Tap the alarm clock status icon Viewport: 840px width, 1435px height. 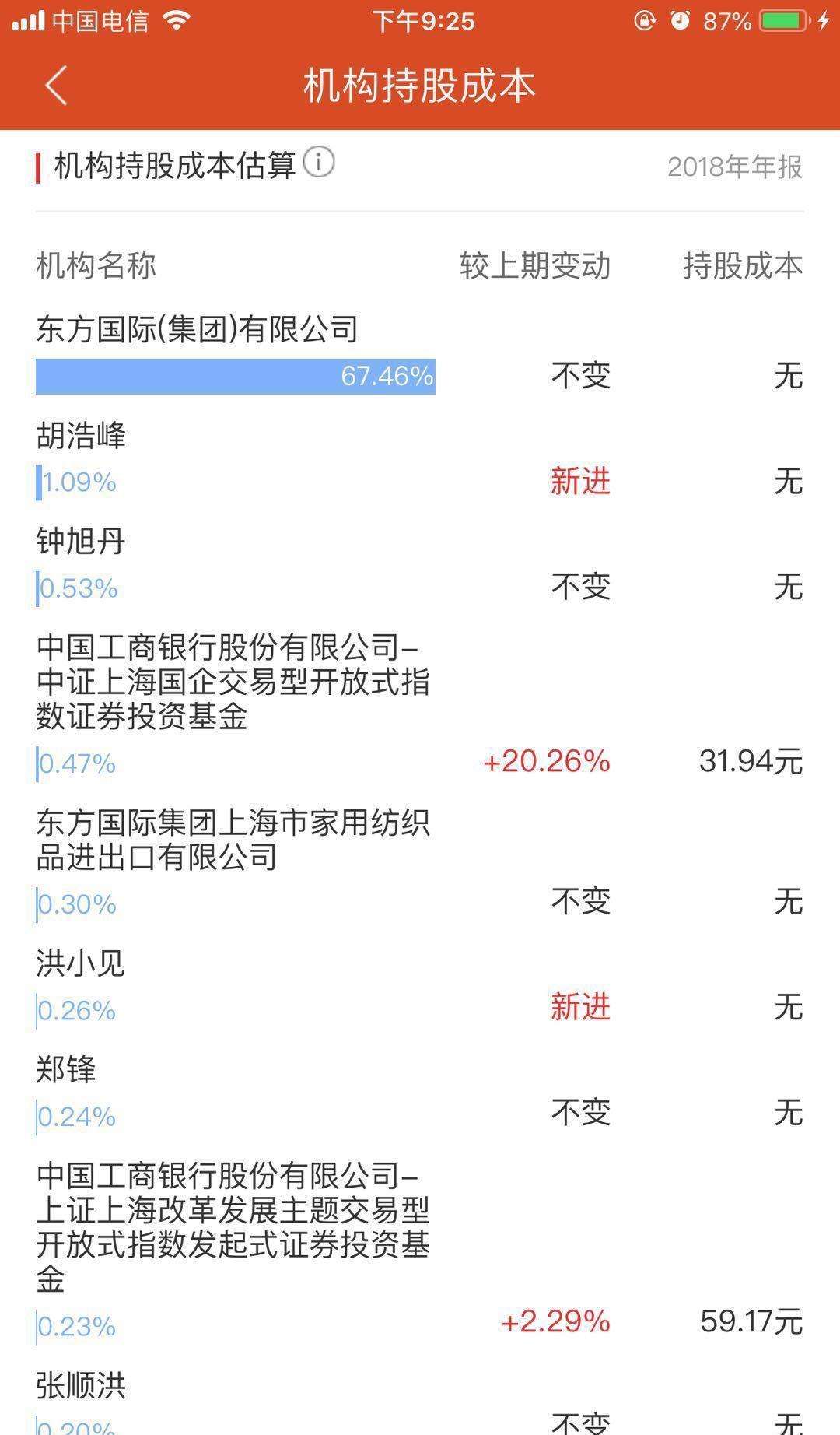coord(678,20)
